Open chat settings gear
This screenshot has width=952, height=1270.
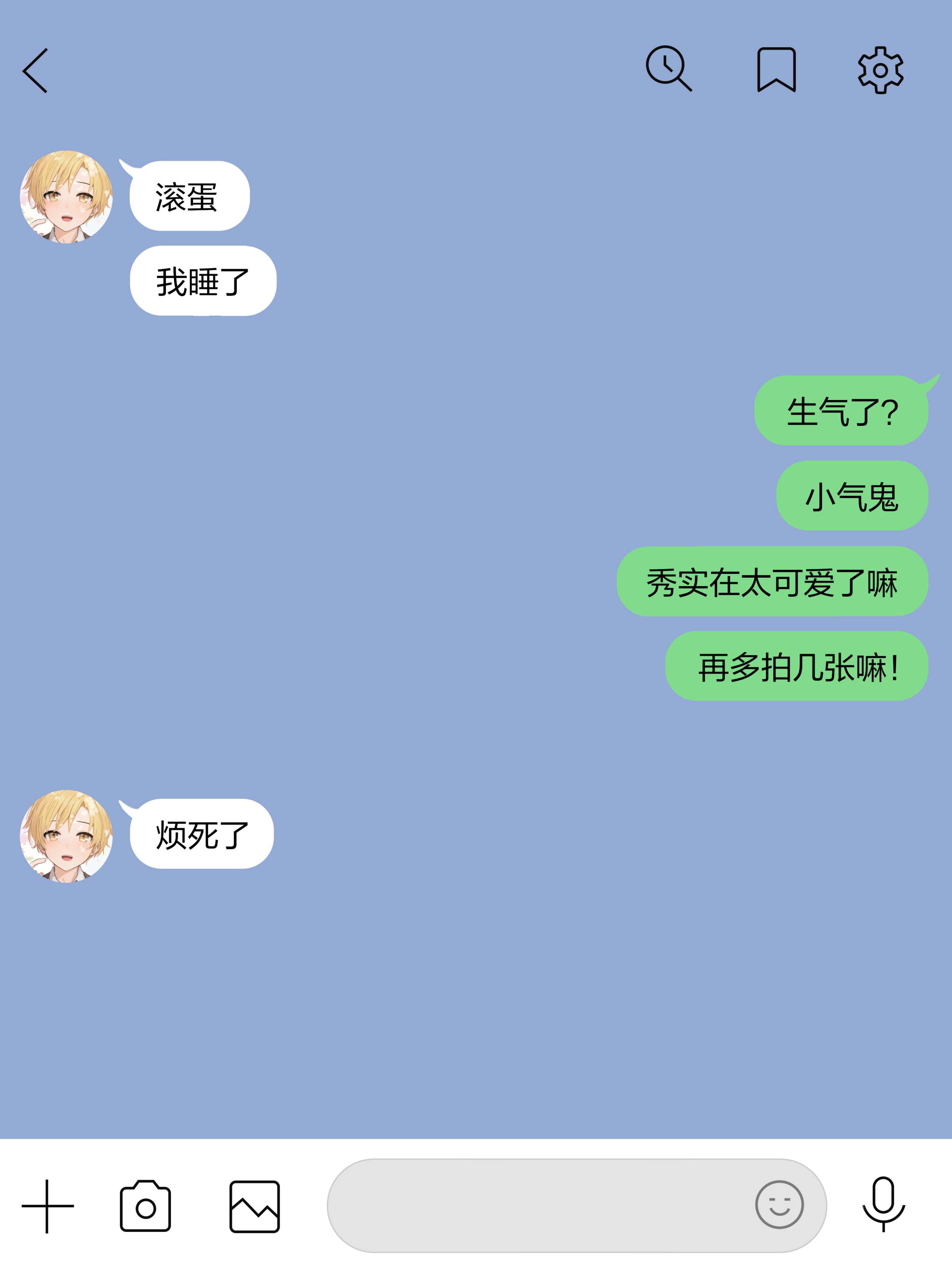tap(880, 70)
